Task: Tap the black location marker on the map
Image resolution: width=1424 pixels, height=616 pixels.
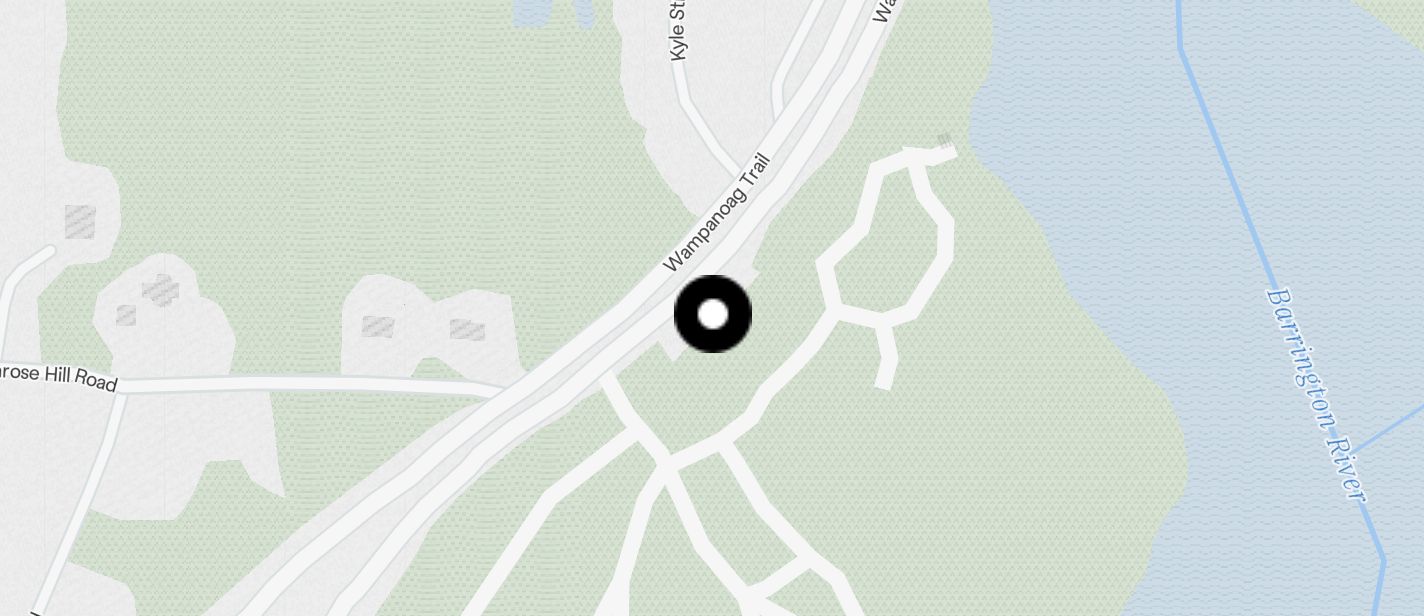Action: [713, 314]
